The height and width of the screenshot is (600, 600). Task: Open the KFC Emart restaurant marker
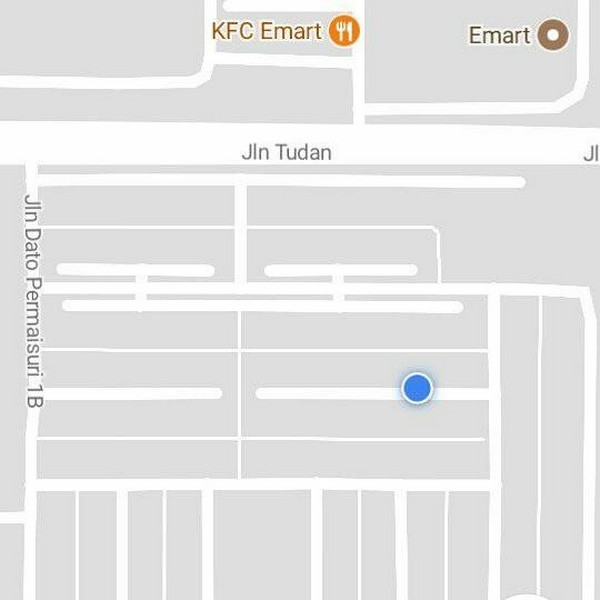343,30
